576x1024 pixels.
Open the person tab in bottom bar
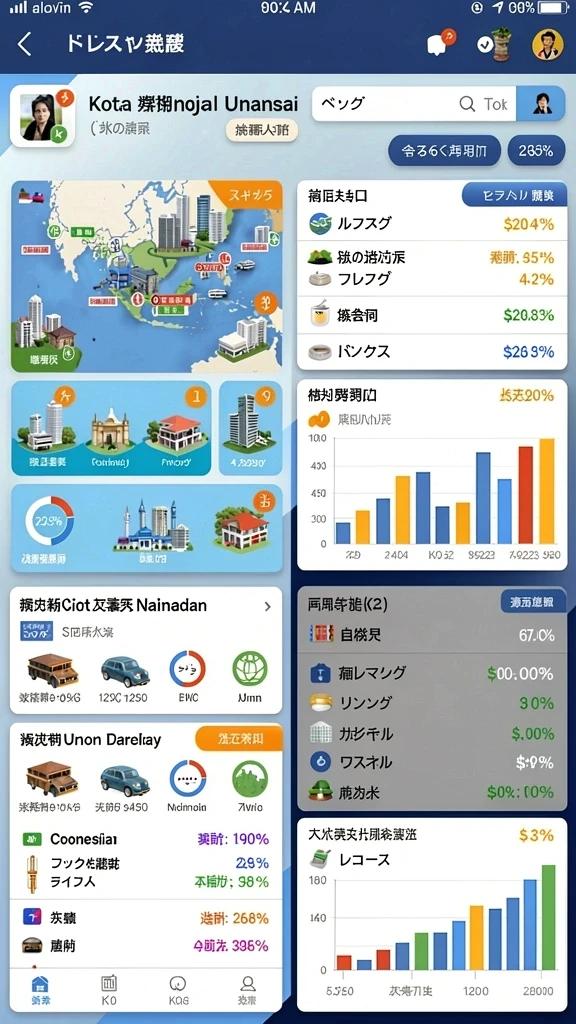248,991
